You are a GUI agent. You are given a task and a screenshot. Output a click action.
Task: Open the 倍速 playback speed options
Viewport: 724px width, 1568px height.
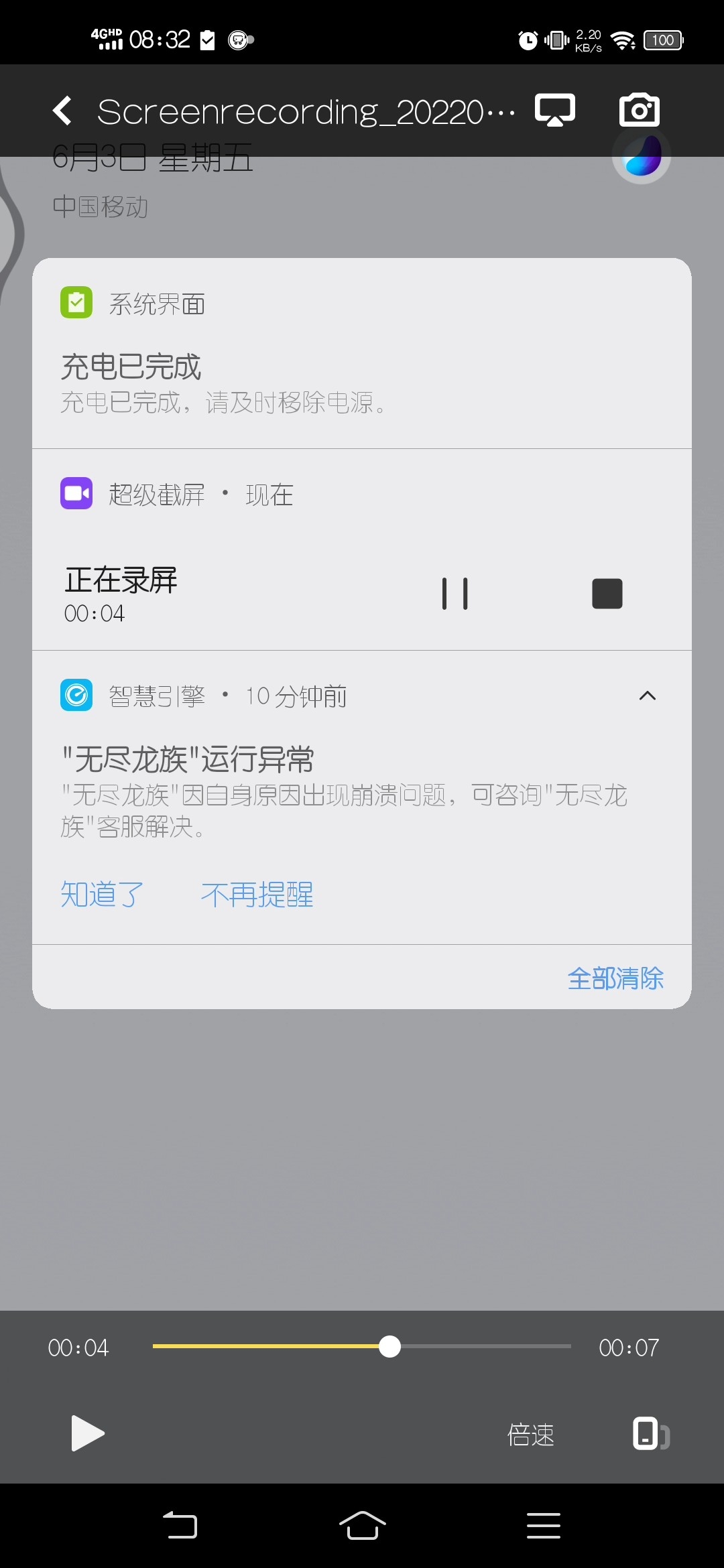tap(531, 1435)
